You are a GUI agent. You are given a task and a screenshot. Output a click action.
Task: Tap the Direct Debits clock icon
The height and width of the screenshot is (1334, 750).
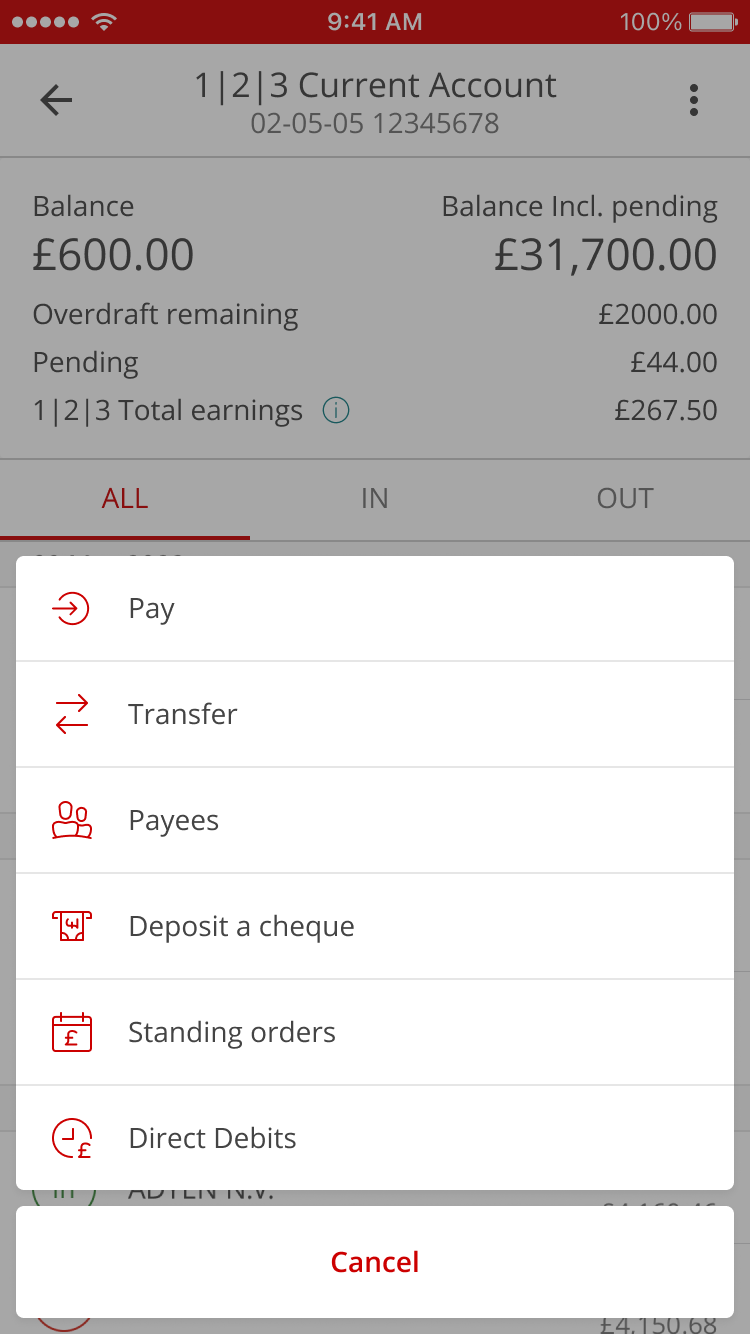[x=70, y=1138]
